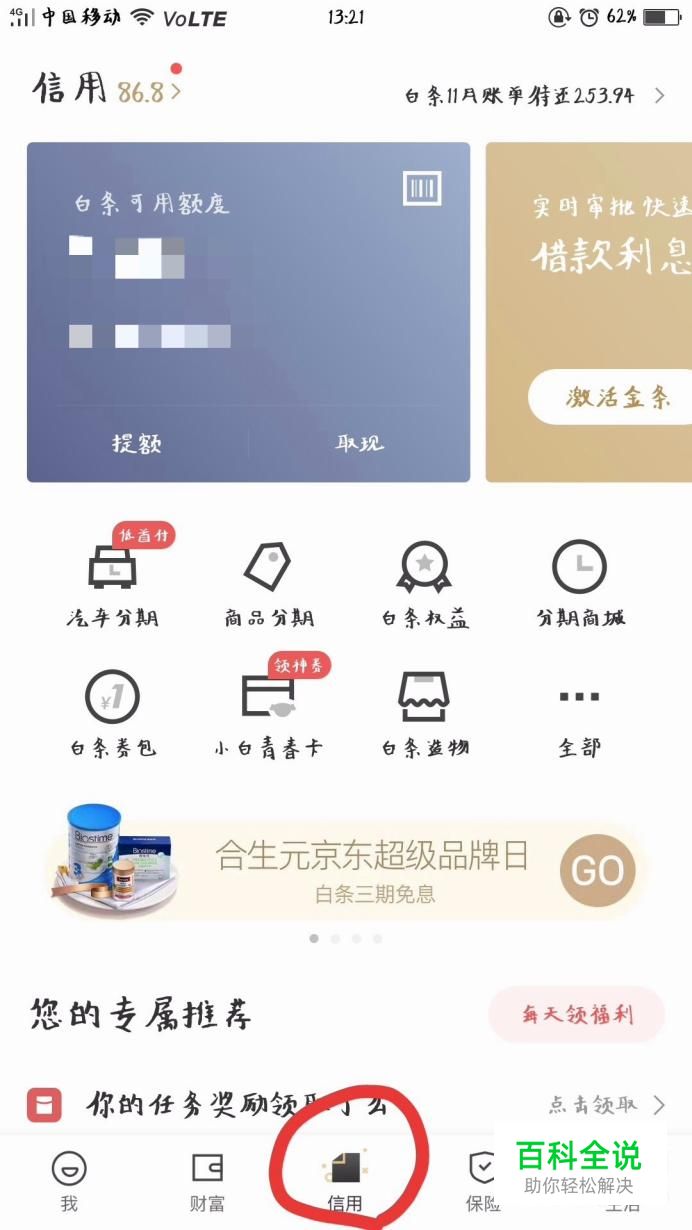Open 分期商城
This screenshot has height=1230, width=692.
(580, 585)
